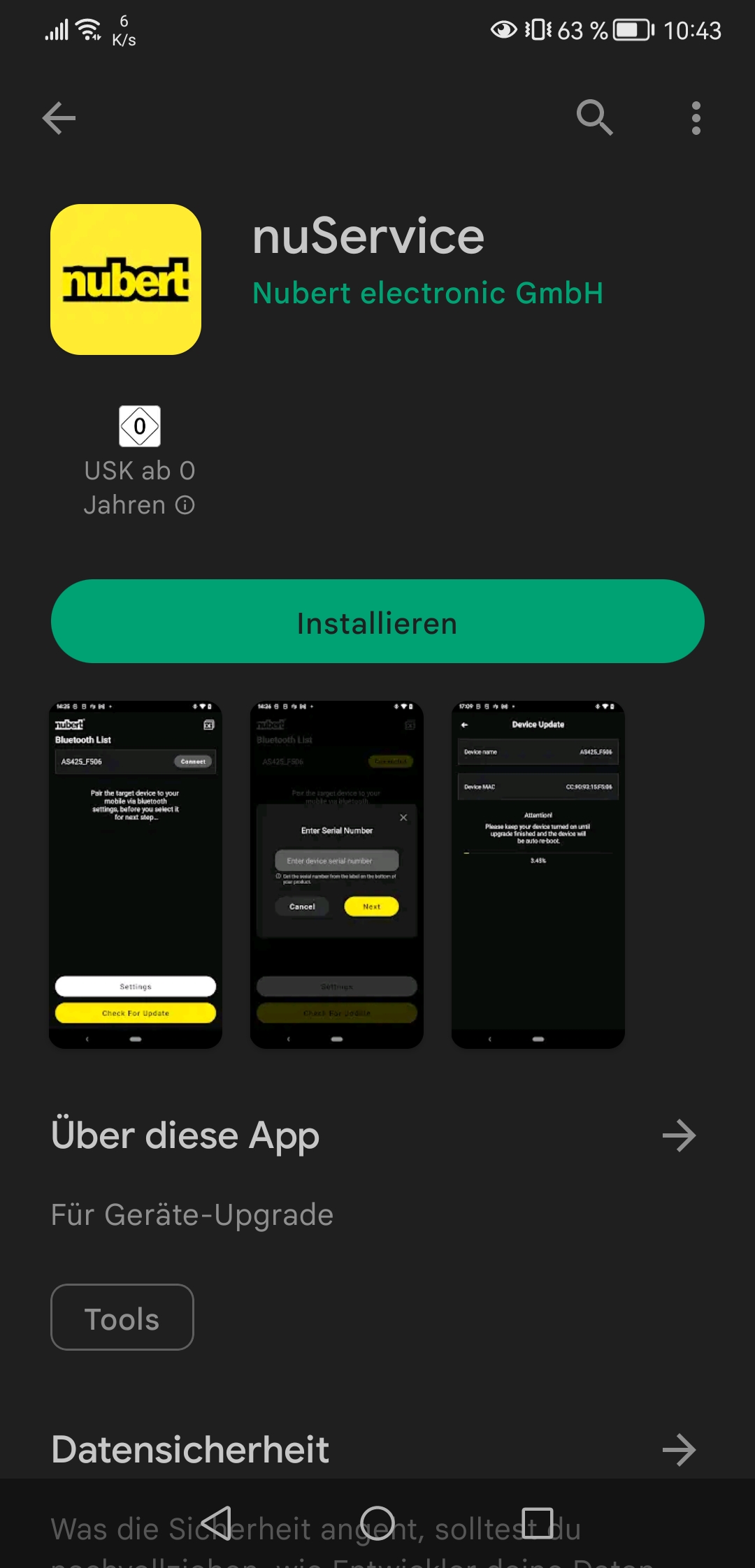The height and width of the screenshot is (1568, 755).
Task: Install the nuService app
Action: point(377,621)
